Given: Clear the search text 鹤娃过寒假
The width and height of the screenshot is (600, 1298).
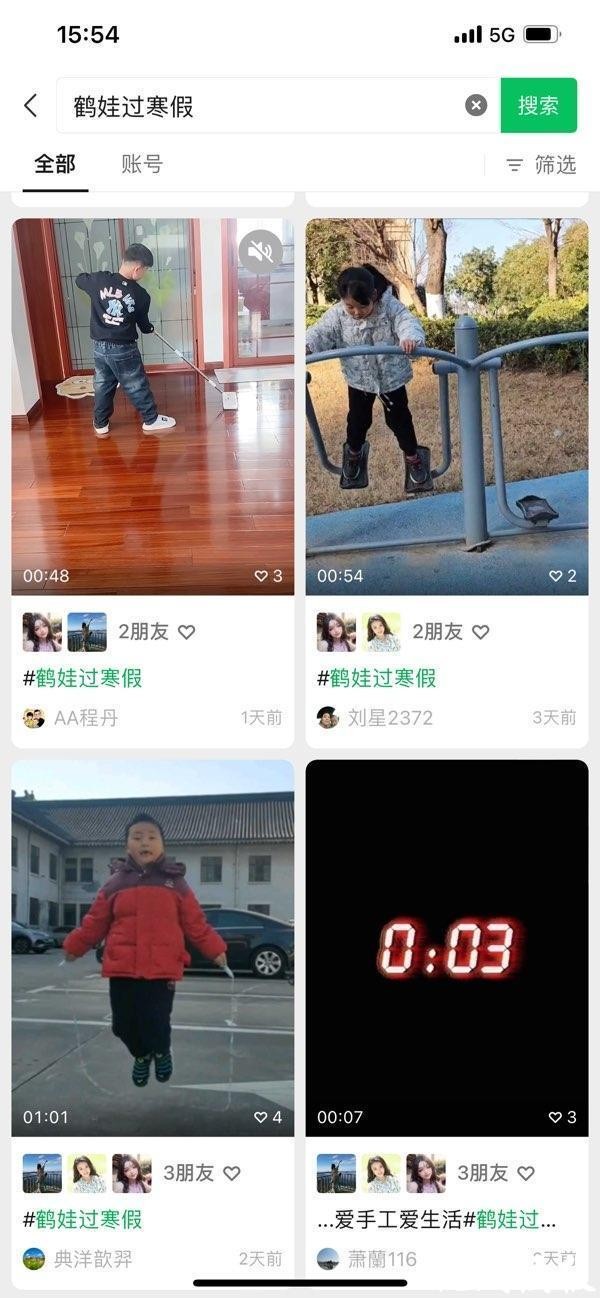Looking at the screenshot, I should click(x=476, y=106).
